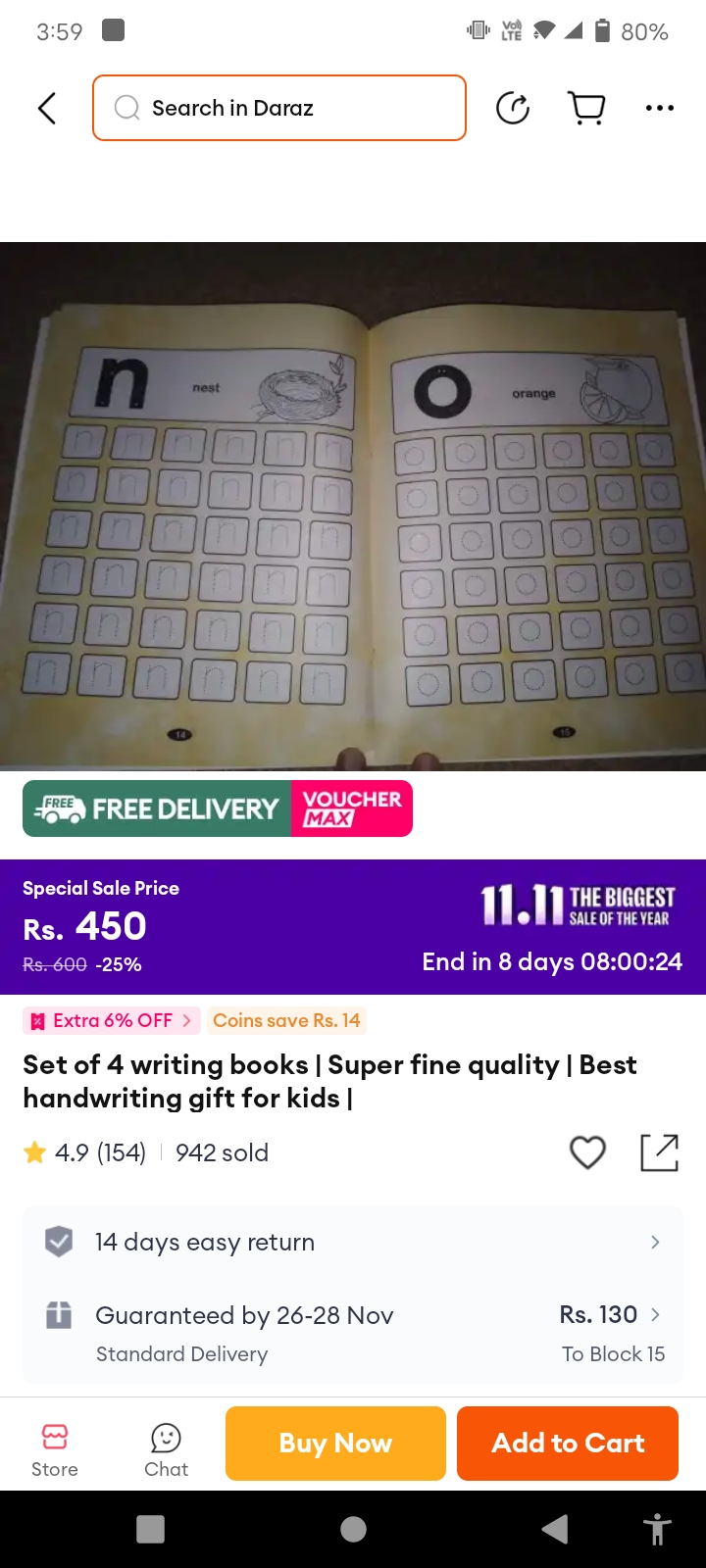This screenshot has width=706, height=1568.
Task: Go back using the top-left arrow
Action: click(x=46, y=108)
